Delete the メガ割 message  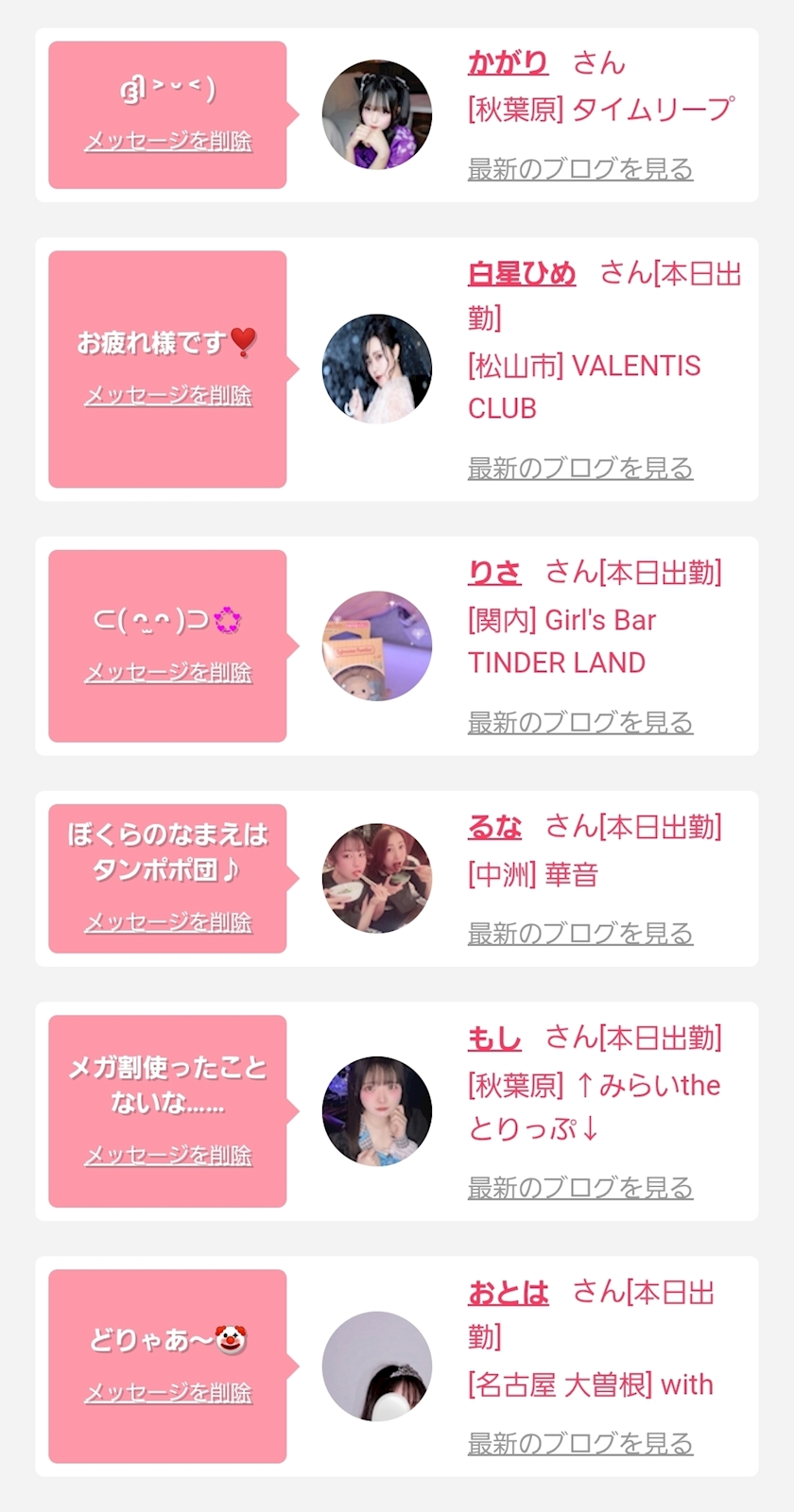[168, 1155]
